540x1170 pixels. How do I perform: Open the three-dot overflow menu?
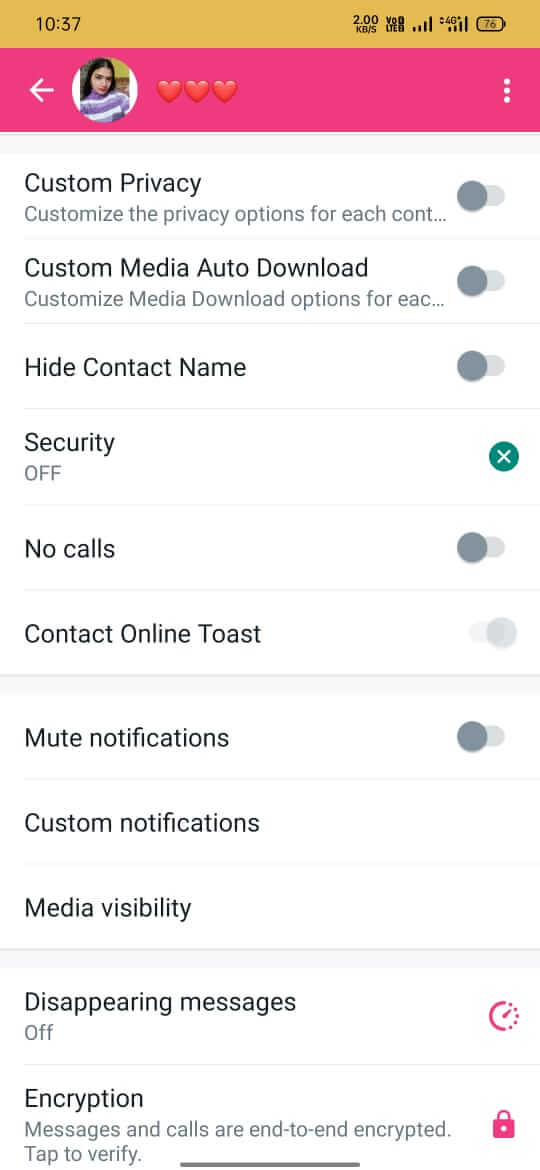pyautogui.click(x=506, y=90)
